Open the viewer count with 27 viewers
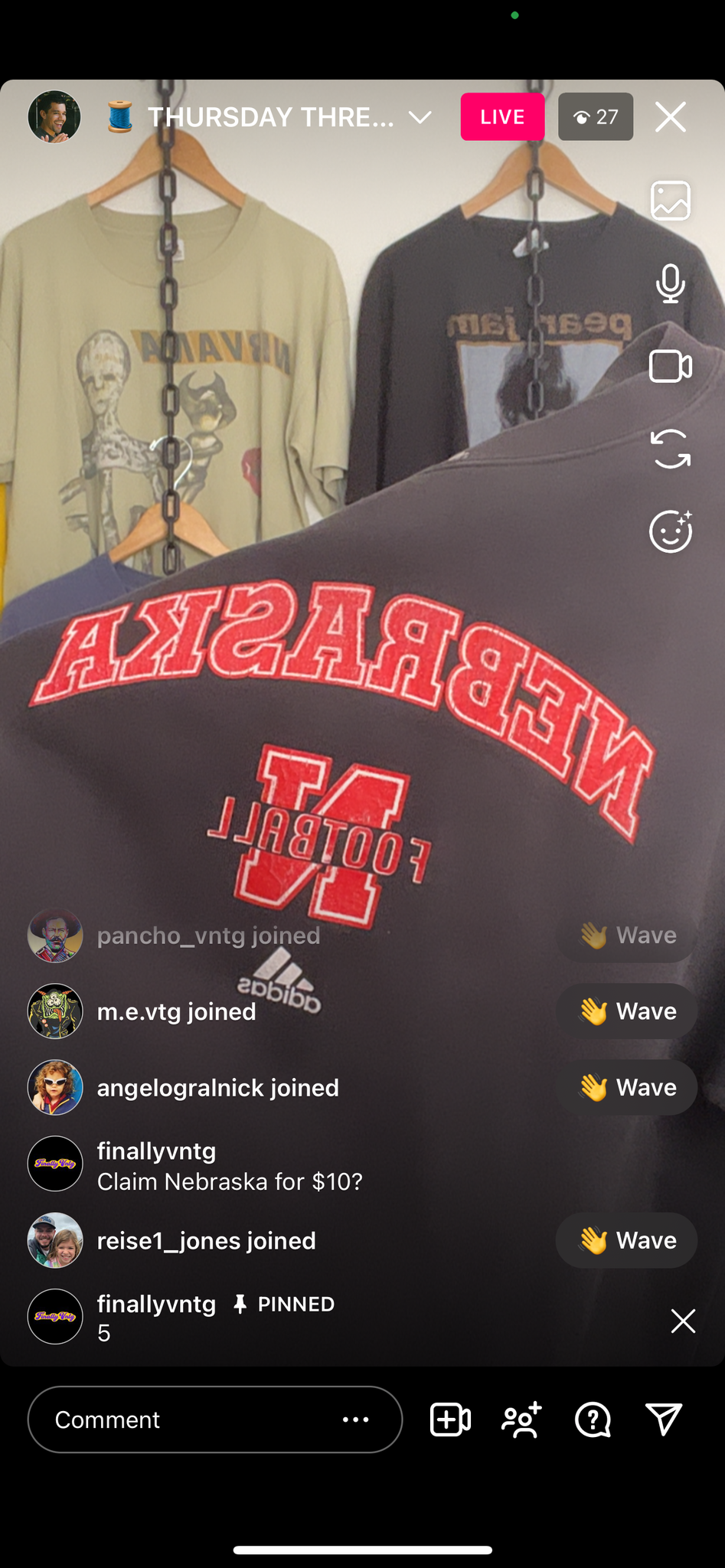725x1568 pixels. [x=596, y=117]
